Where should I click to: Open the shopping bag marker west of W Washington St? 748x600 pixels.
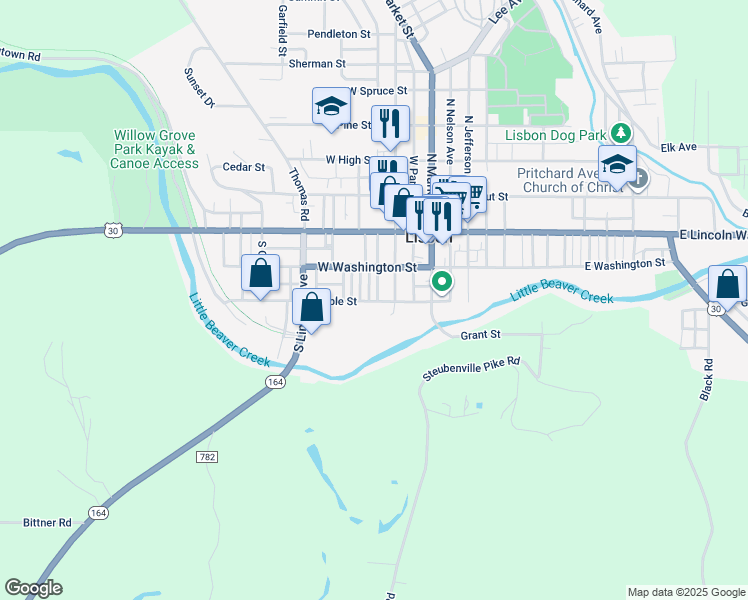pos(260,273)
